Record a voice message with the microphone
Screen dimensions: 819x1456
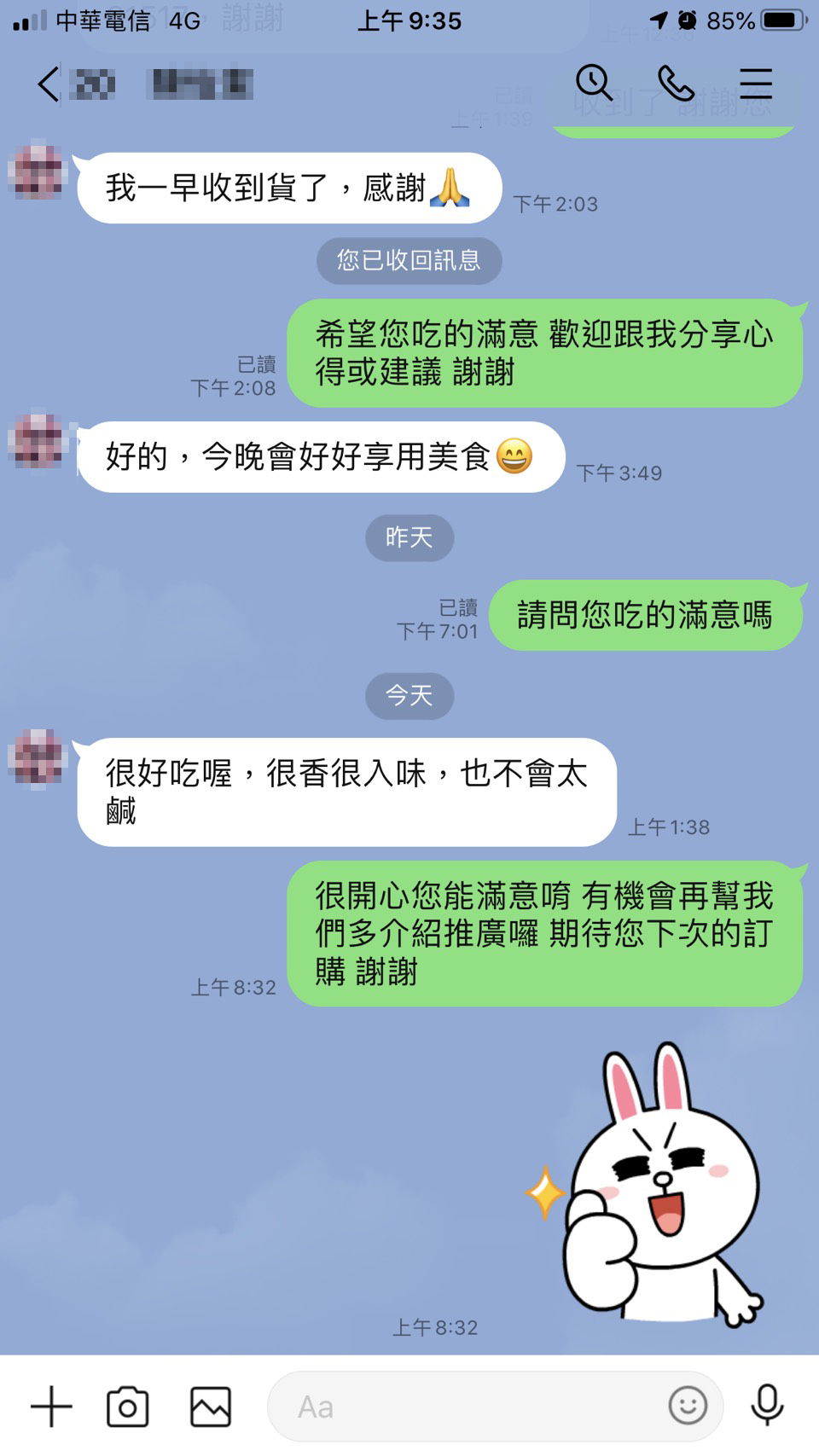coord(767,1406)
